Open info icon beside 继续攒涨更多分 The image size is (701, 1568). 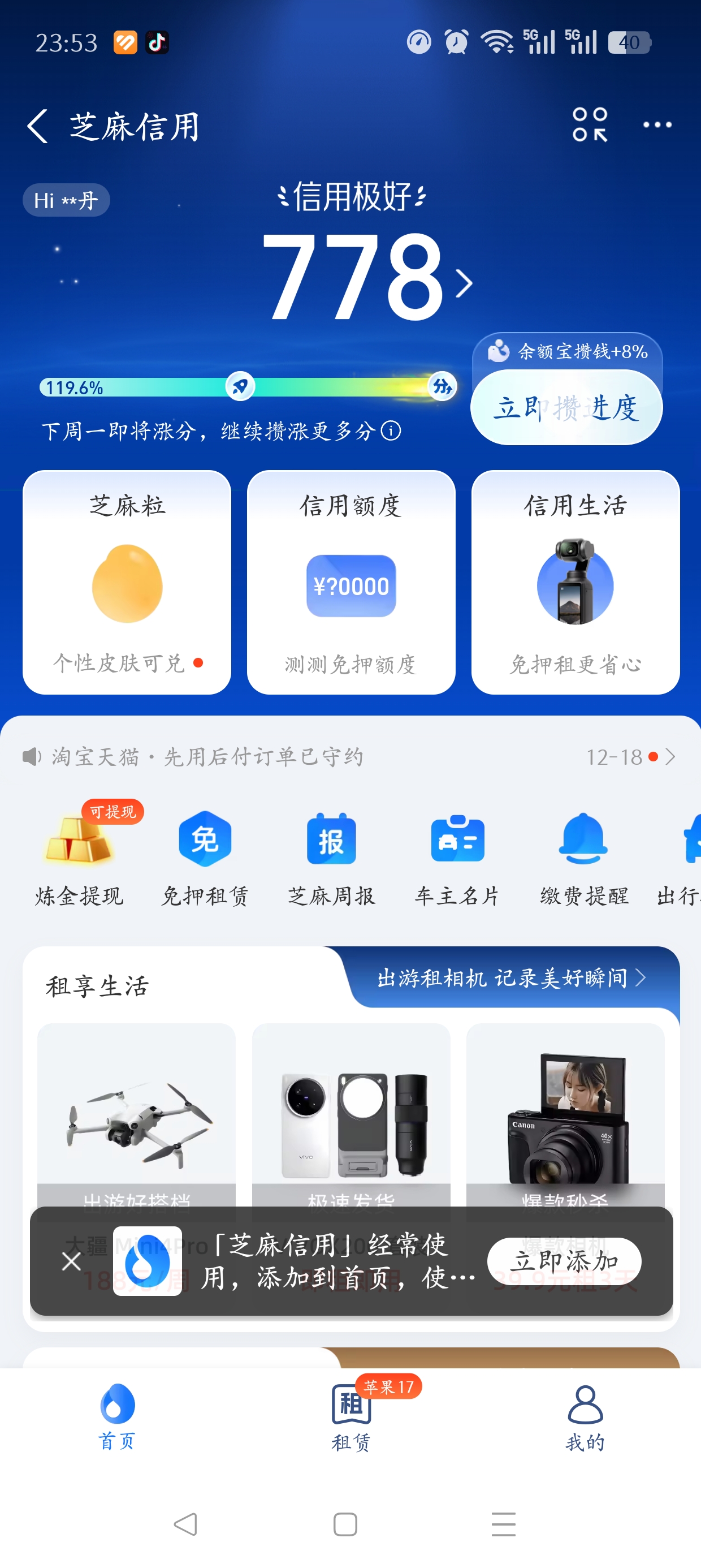(x=391, y=431)
